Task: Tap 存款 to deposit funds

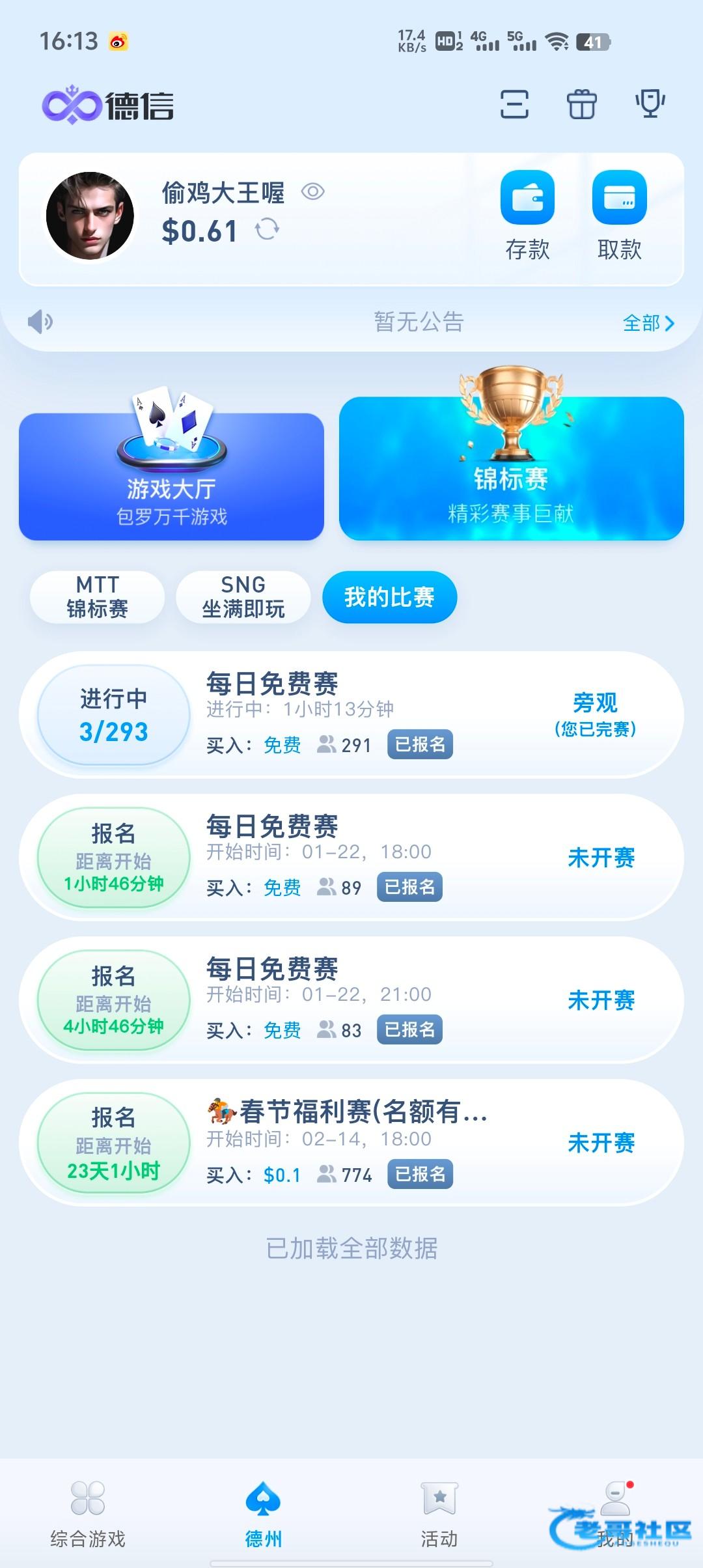Action: pos(527,215)
